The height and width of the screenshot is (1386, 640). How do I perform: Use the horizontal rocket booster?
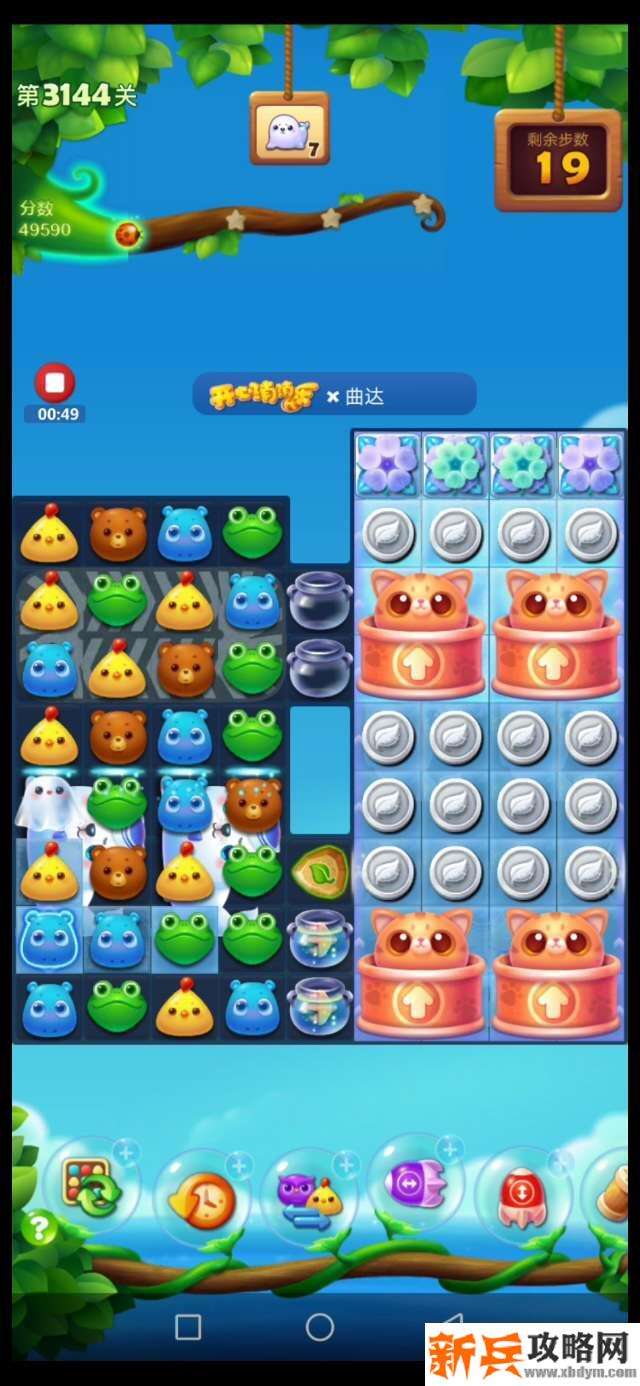pyautogui.click(x=415, y=1186)
